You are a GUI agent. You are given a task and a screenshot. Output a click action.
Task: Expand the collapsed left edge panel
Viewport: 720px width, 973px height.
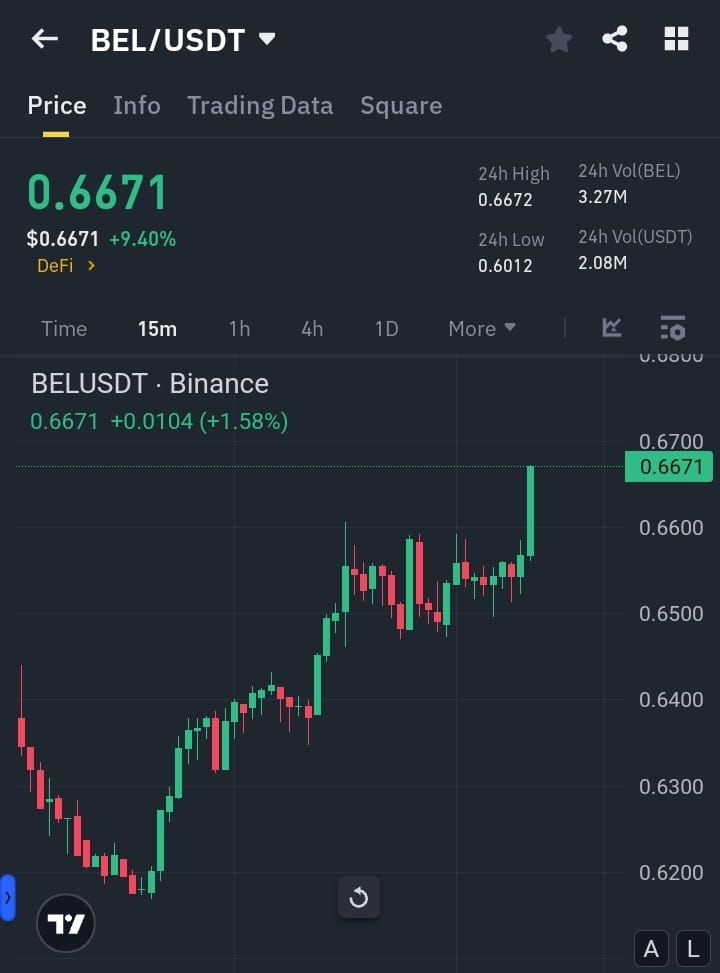coord(8,897)
